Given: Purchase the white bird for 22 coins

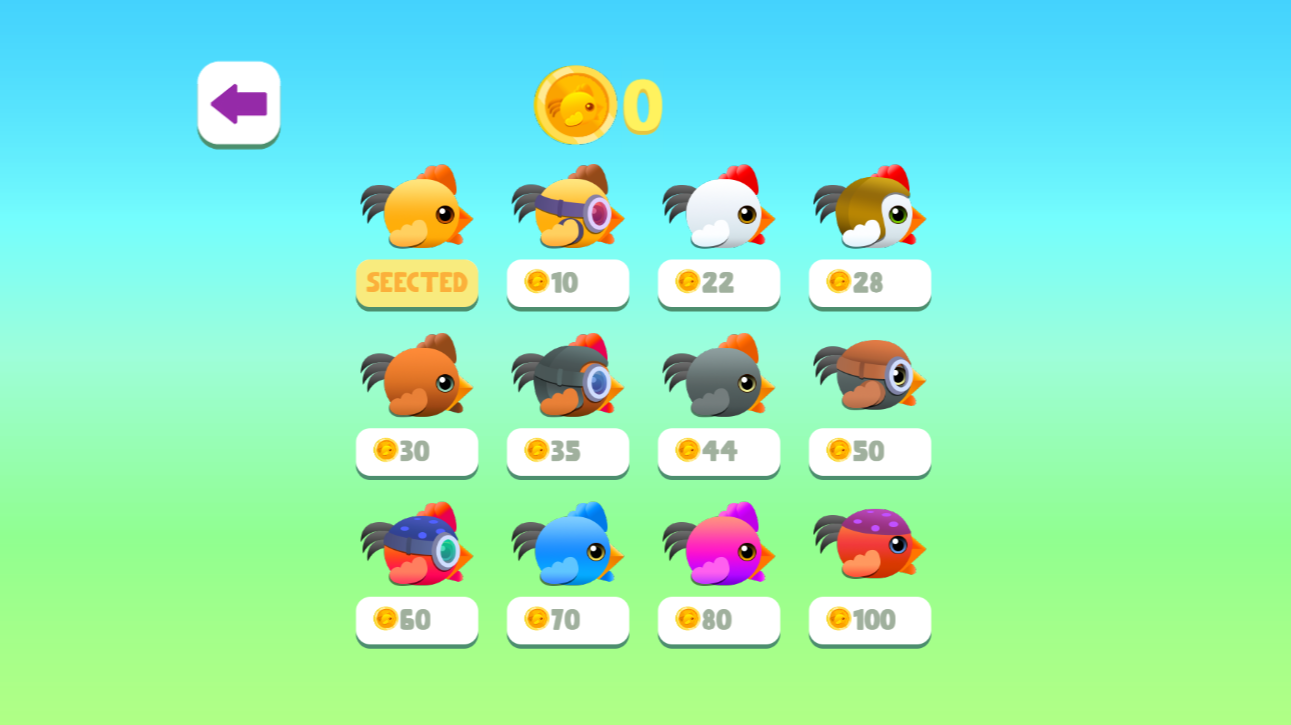Looking at the screenshot, I should coord(718,283).
